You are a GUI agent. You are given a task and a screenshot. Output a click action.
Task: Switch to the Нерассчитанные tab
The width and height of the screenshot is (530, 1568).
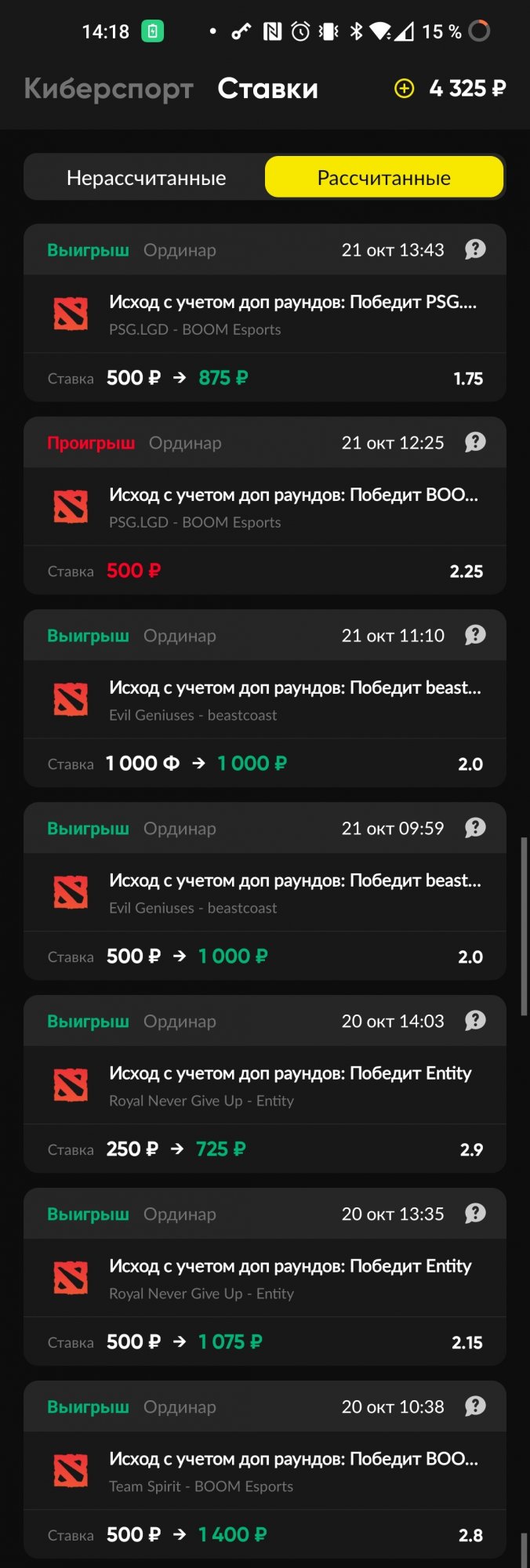pos(146,178)
